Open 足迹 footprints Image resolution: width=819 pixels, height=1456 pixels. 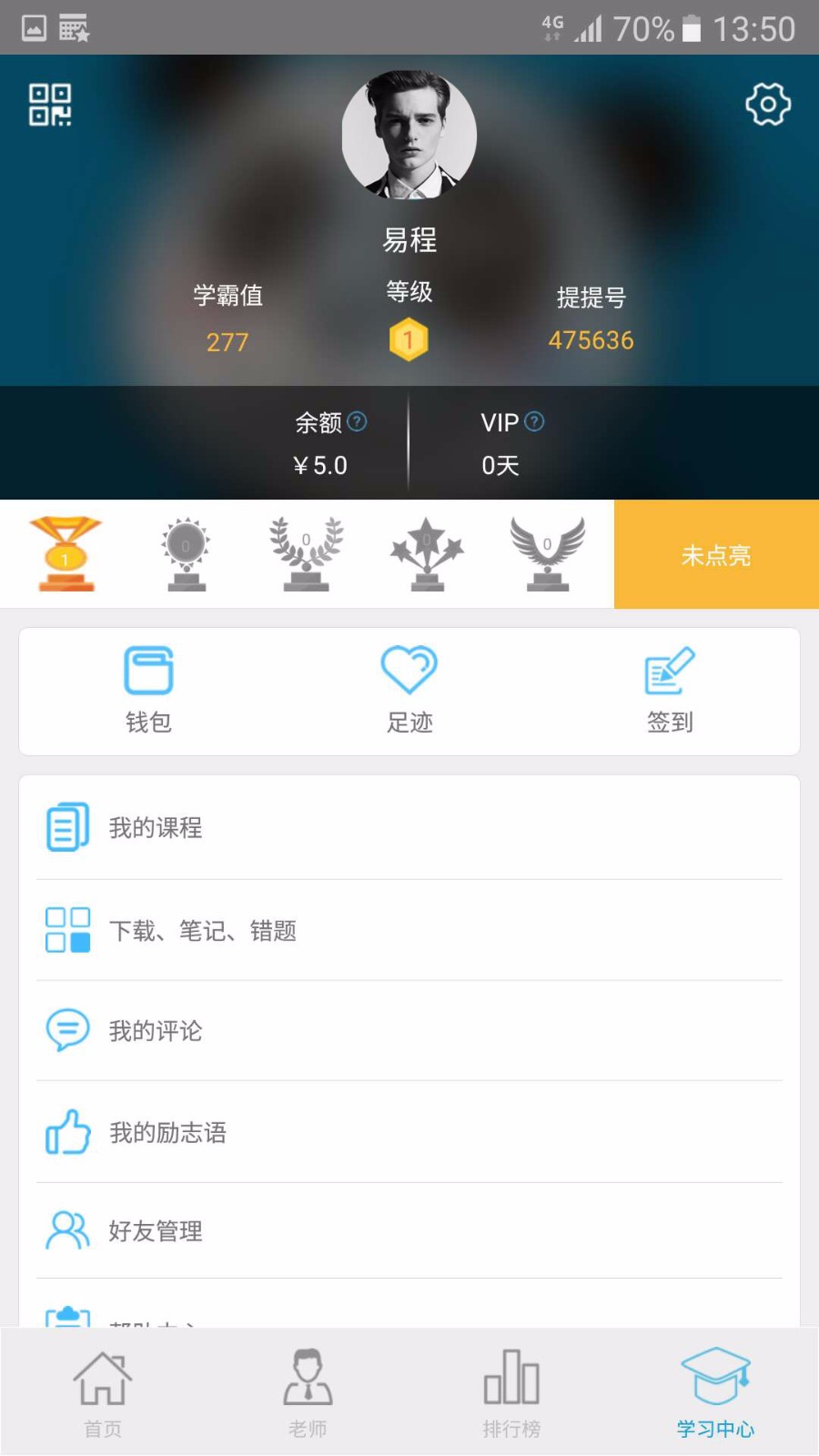(x=409, y=690)
